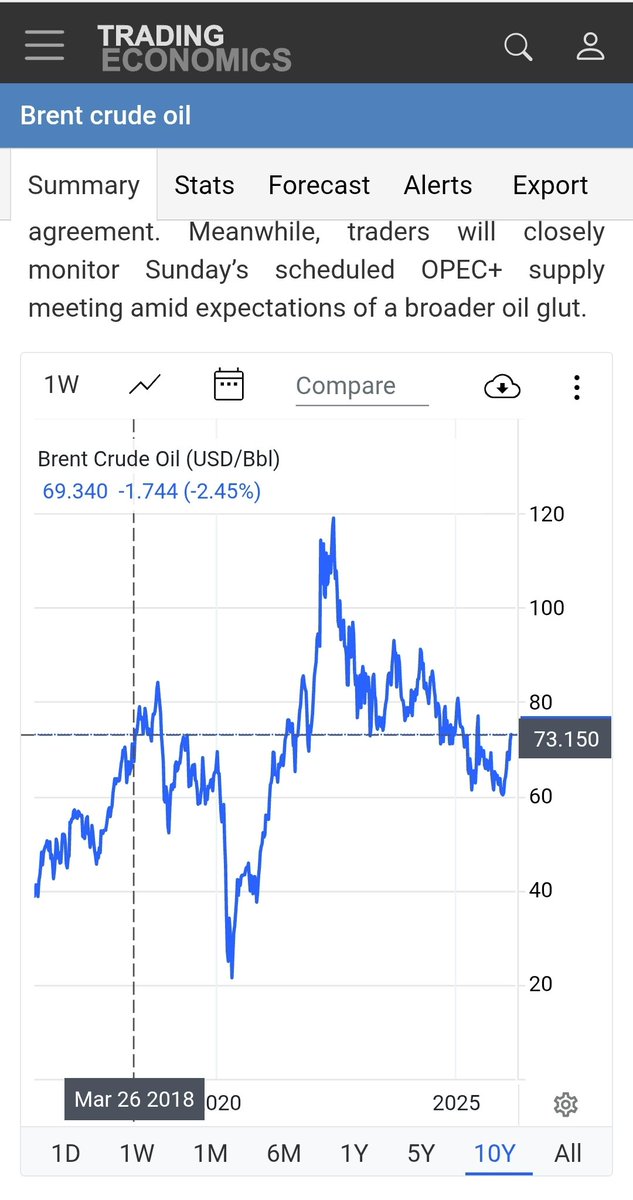Select the 6M time range

(x=284, y=1153)
